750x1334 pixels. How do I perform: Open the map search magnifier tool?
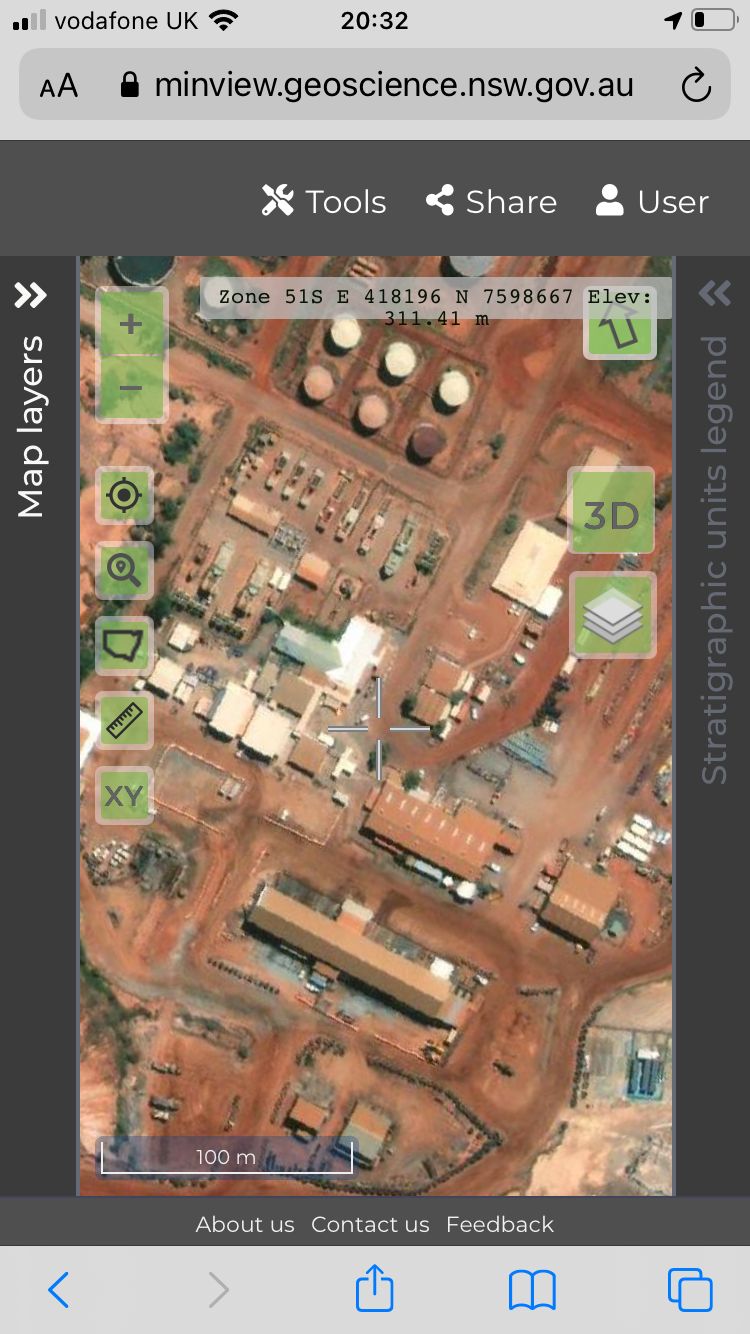click(x=124, y=570)
